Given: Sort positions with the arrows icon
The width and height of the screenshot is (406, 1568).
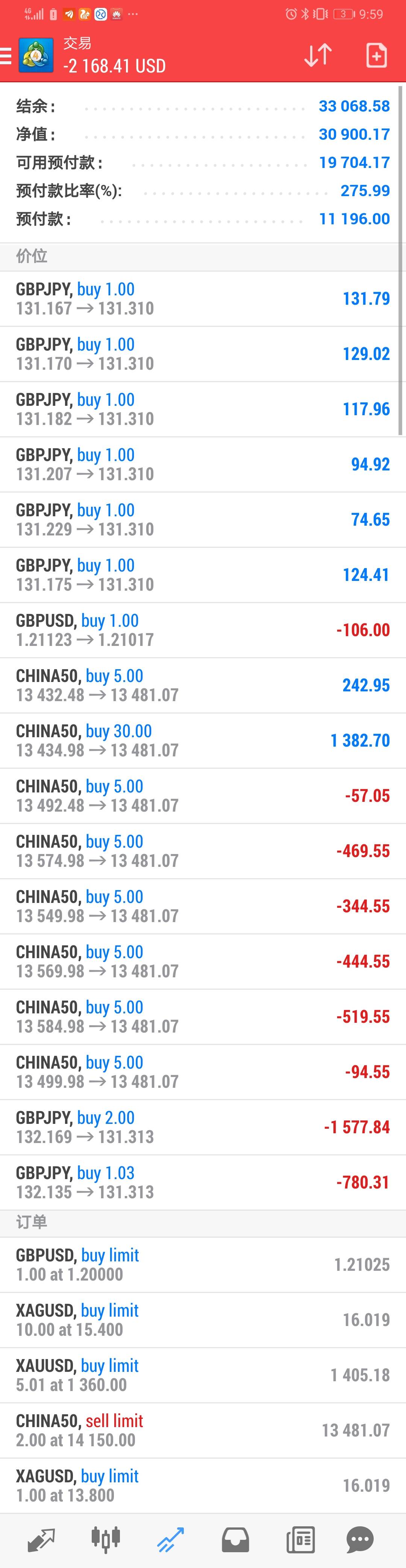Looking at the screenshot, I should click(317, 55).
